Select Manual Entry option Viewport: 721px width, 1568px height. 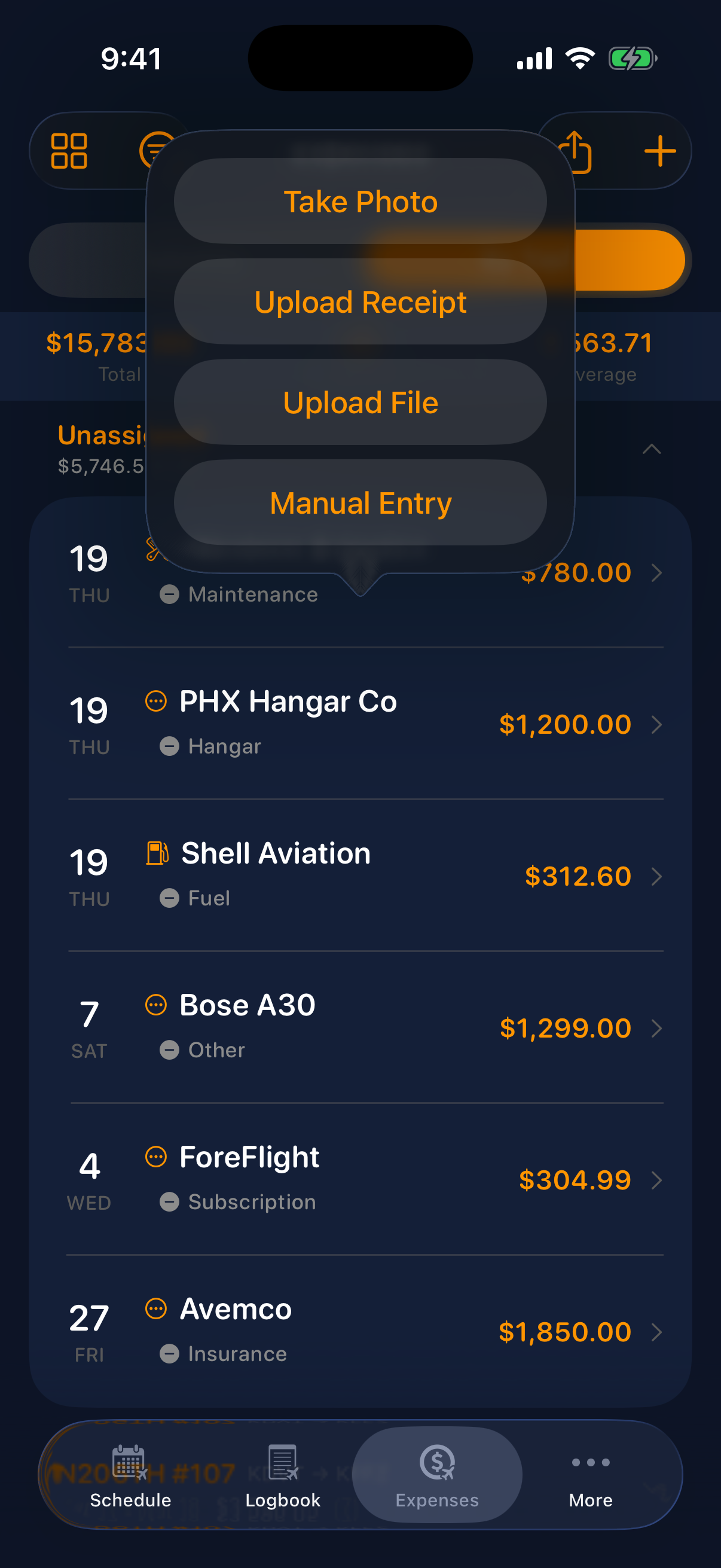[x=360, y=502]
